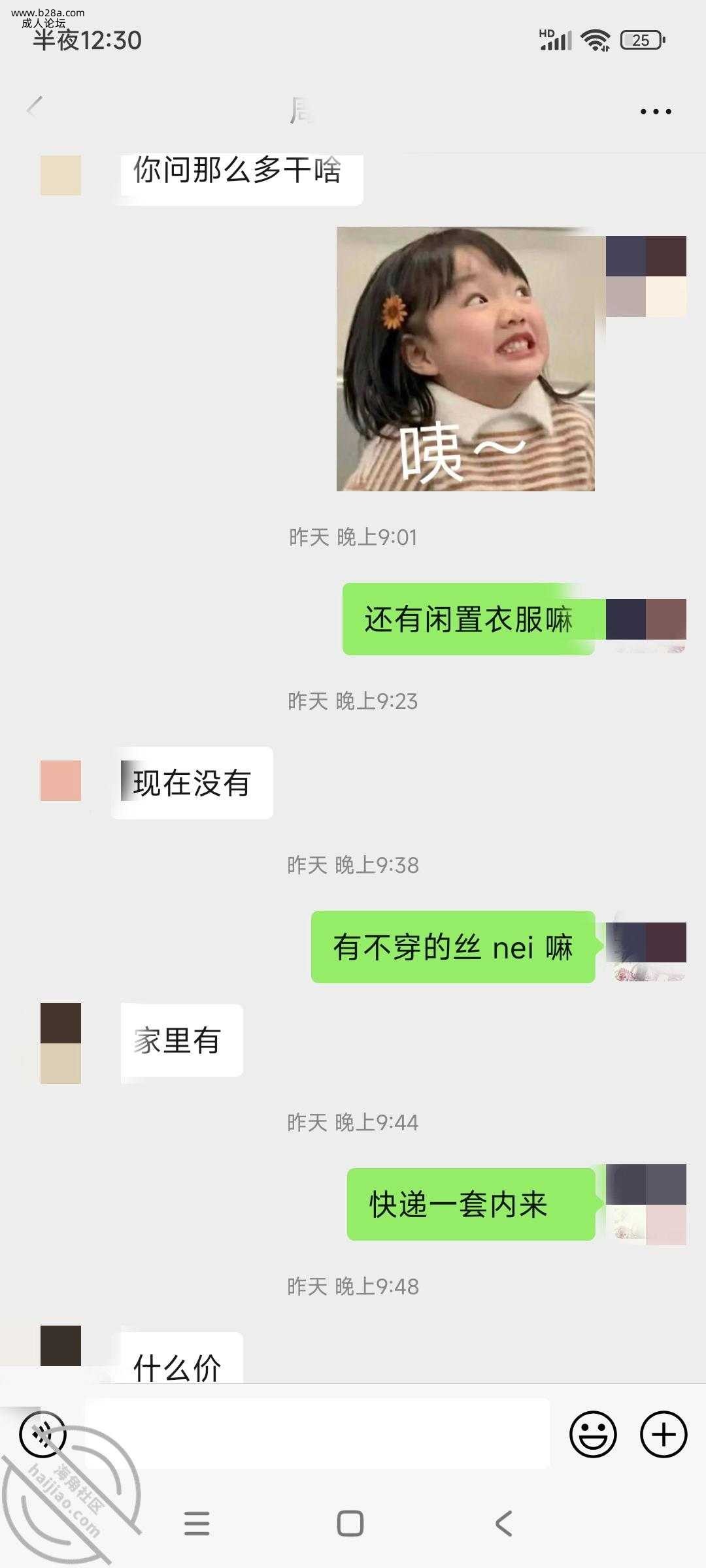Go back to the chat list
Screen dimensions: 706x1568
tap(35, 107)
